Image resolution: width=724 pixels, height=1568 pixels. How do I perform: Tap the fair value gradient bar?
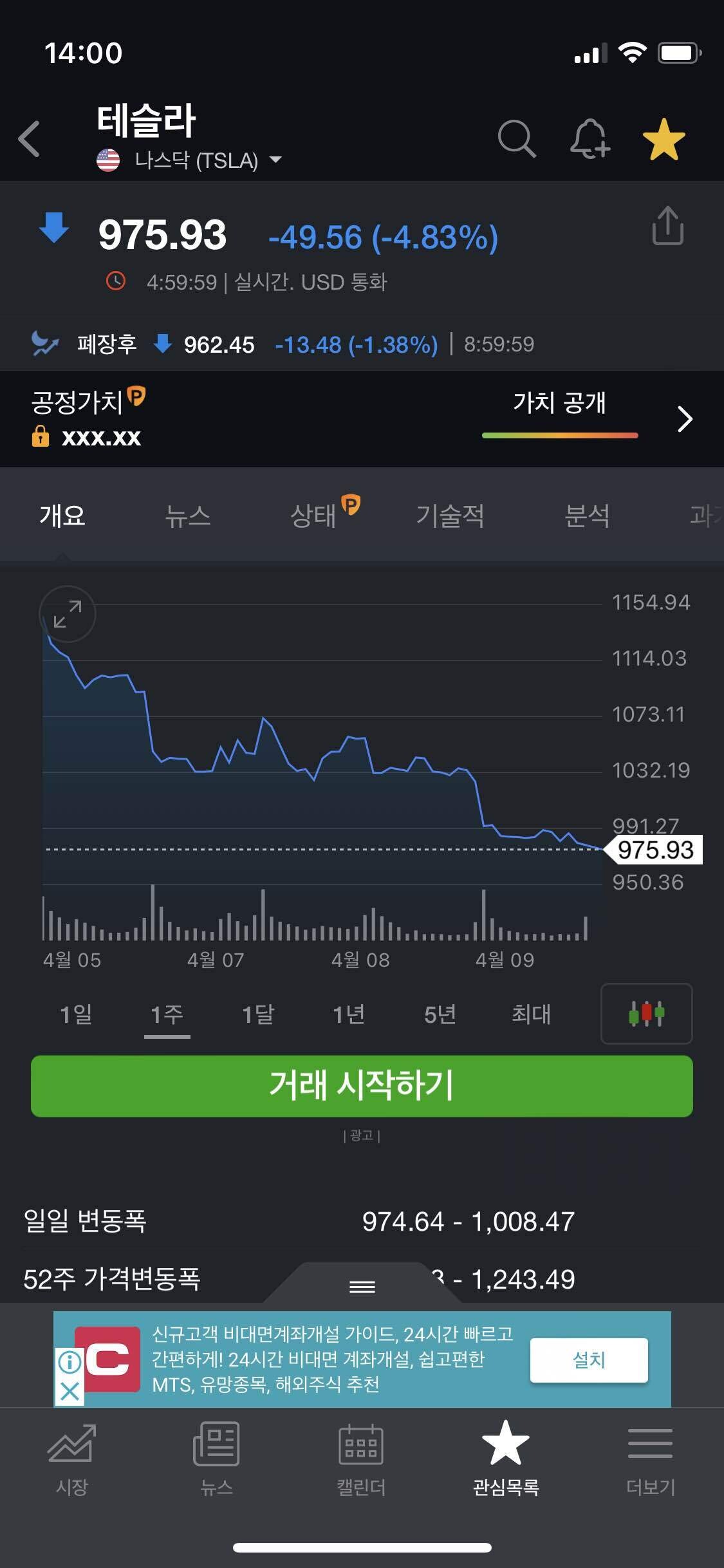click(x=559, y=435)
